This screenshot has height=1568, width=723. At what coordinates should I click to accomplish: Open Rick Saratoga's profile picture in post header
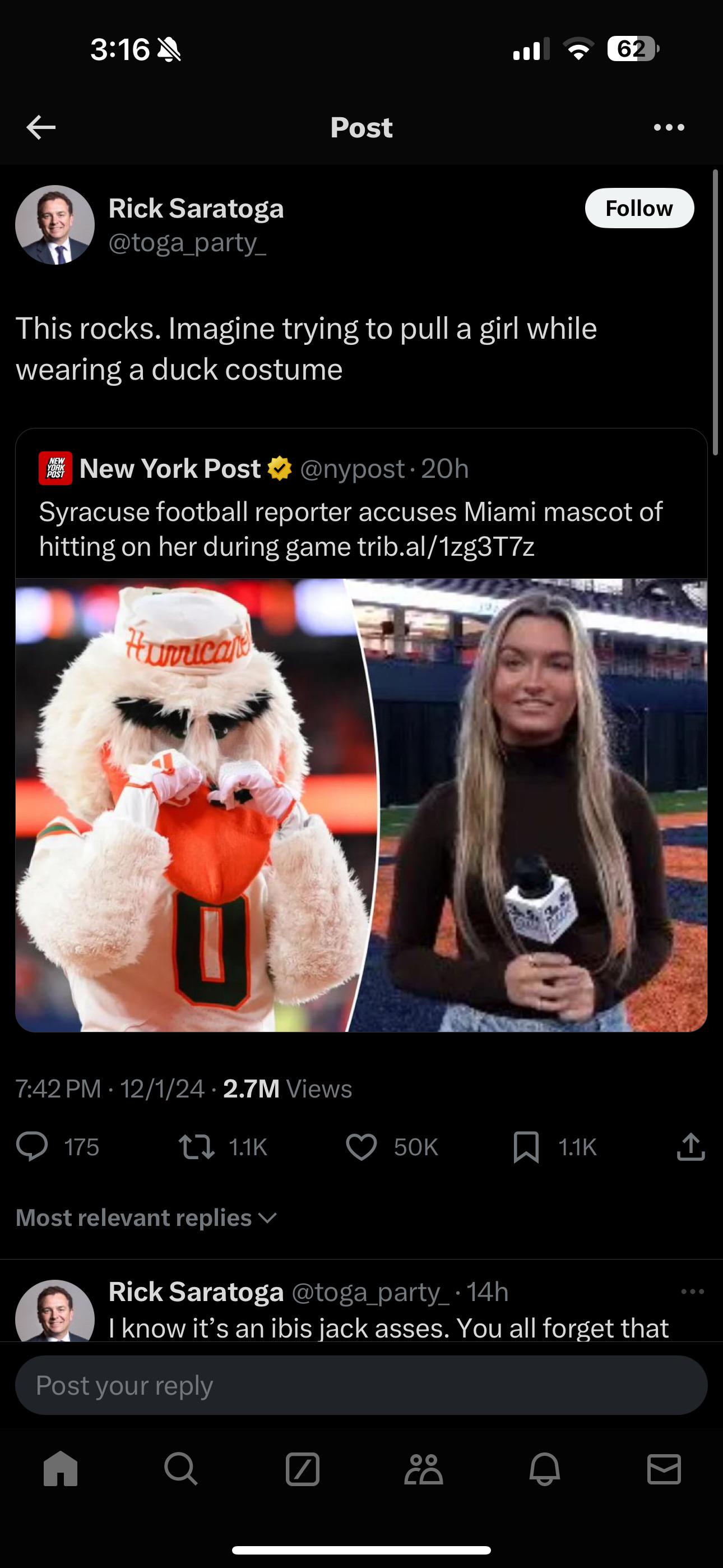pyautogui.click(x=55, y=225)
